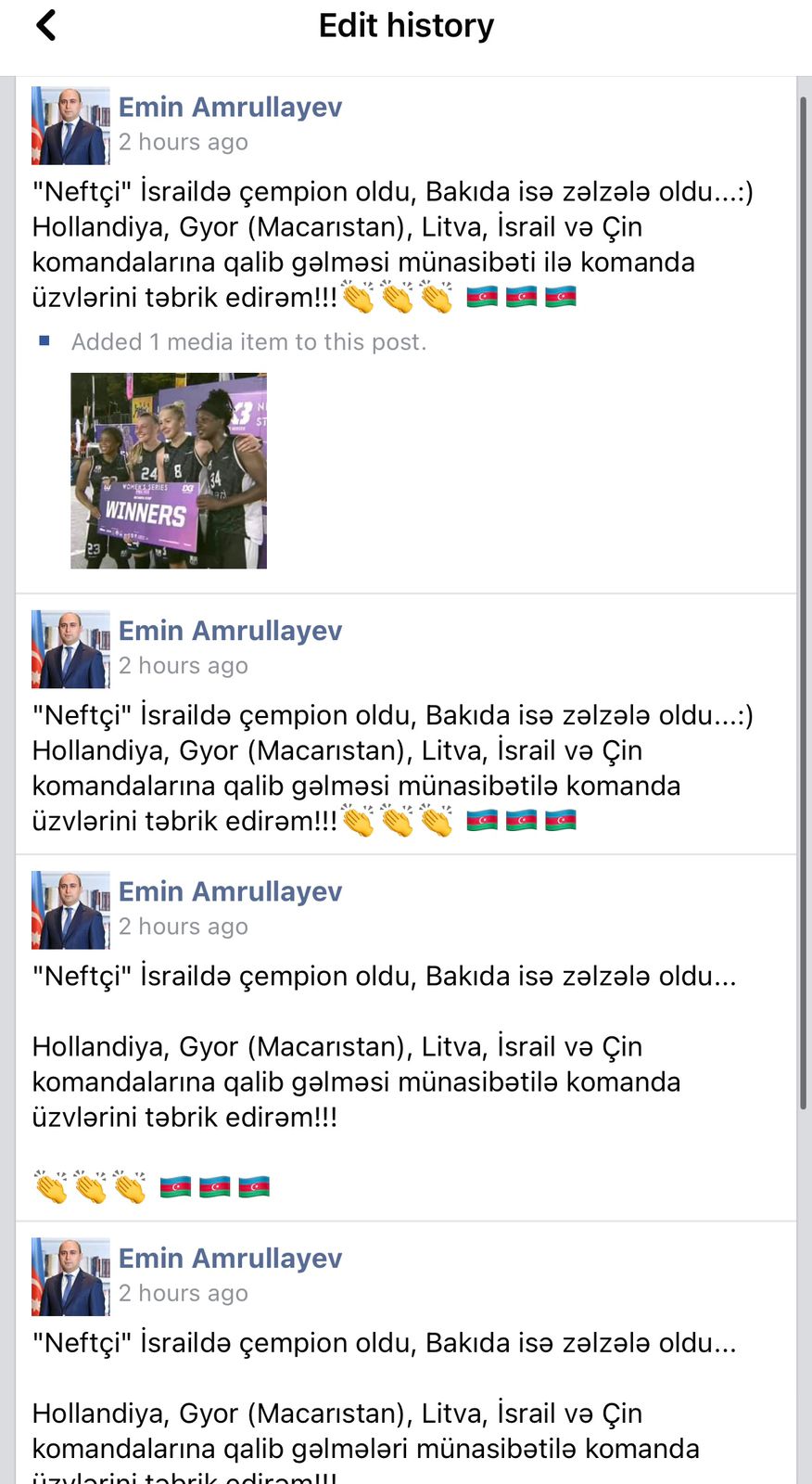Image resolution: width=812 pixels, height=1484 pixels.
Task: Open the added WINNERS photo thumbnail
Action: pos(169,470)
